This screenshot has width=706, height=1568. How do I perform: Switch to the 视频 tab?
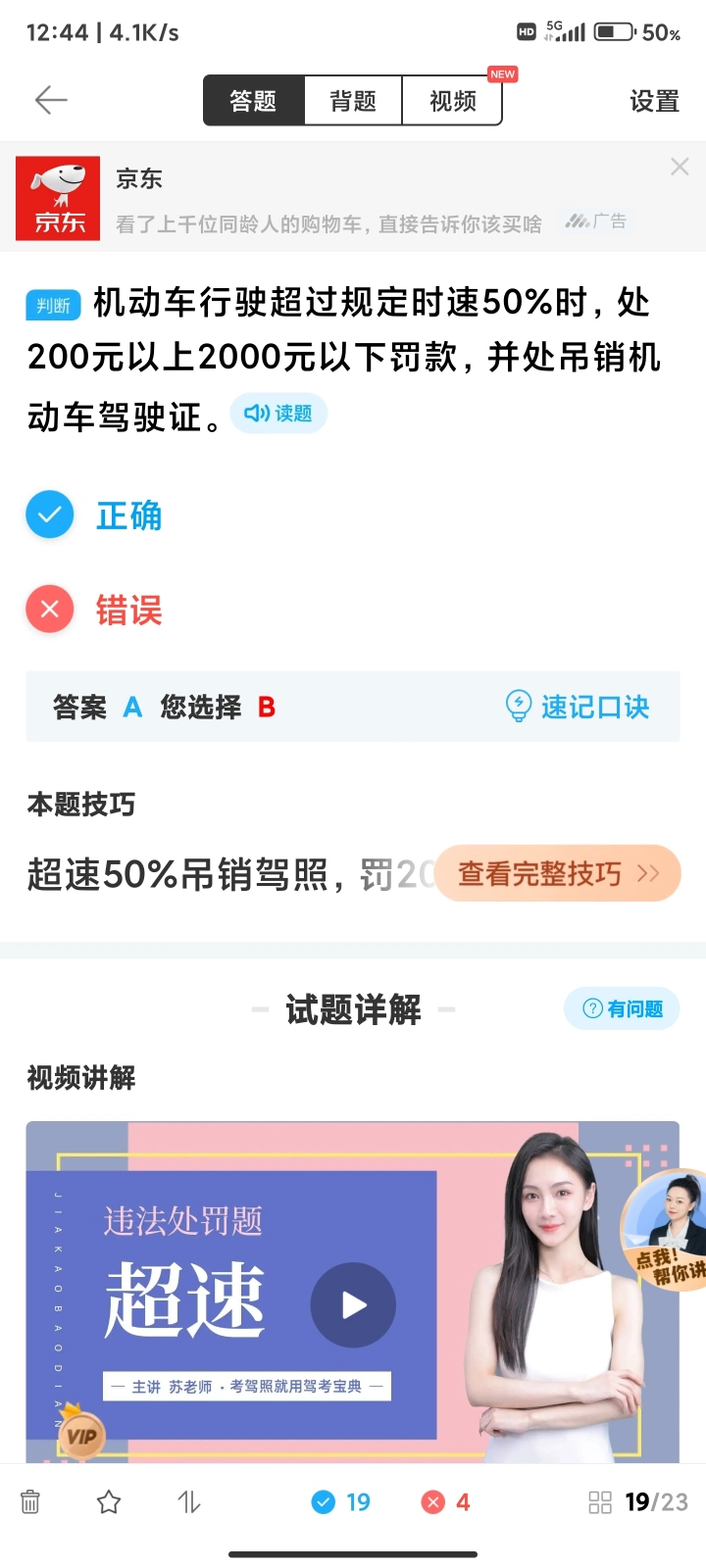452,101
